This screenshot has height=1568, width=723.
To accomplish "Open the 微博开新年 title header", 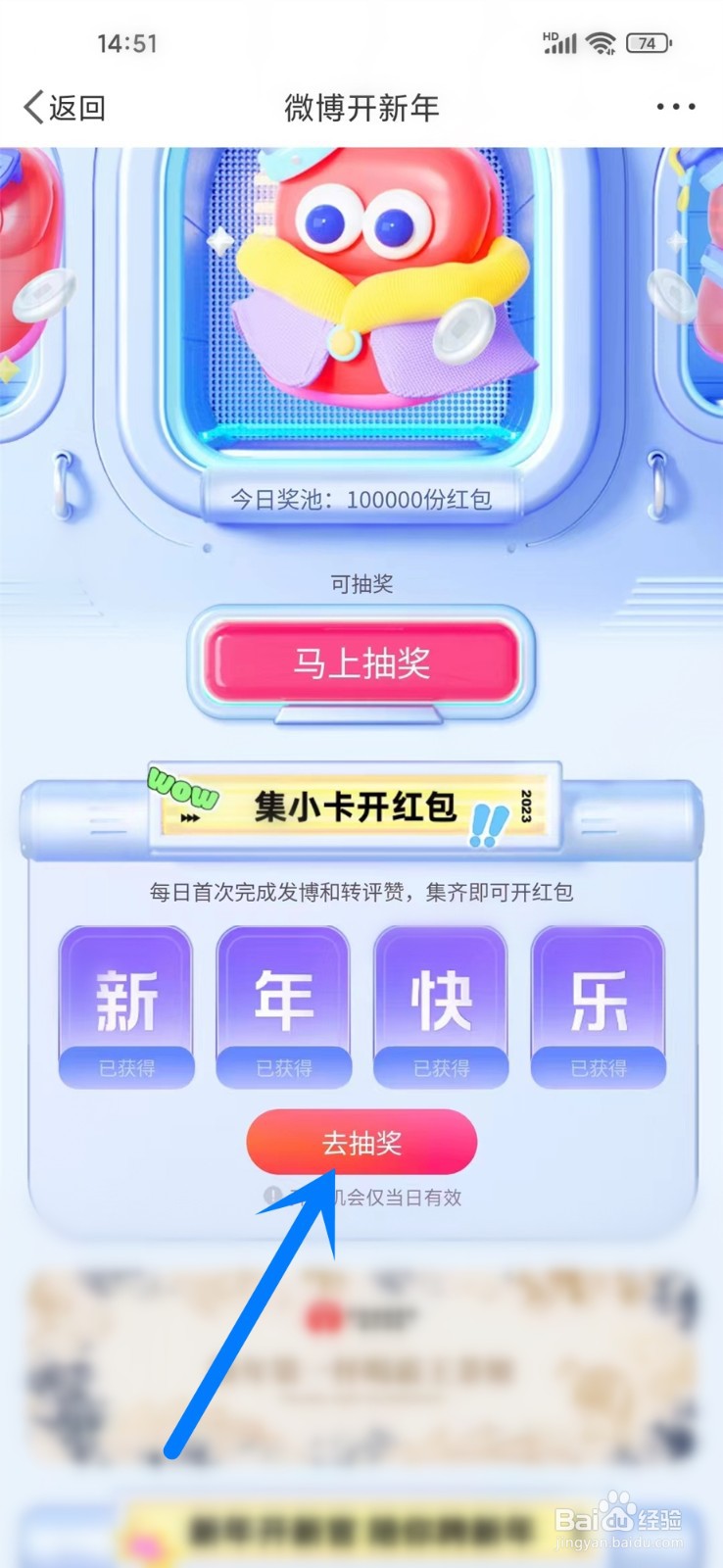I will [361, 108].
